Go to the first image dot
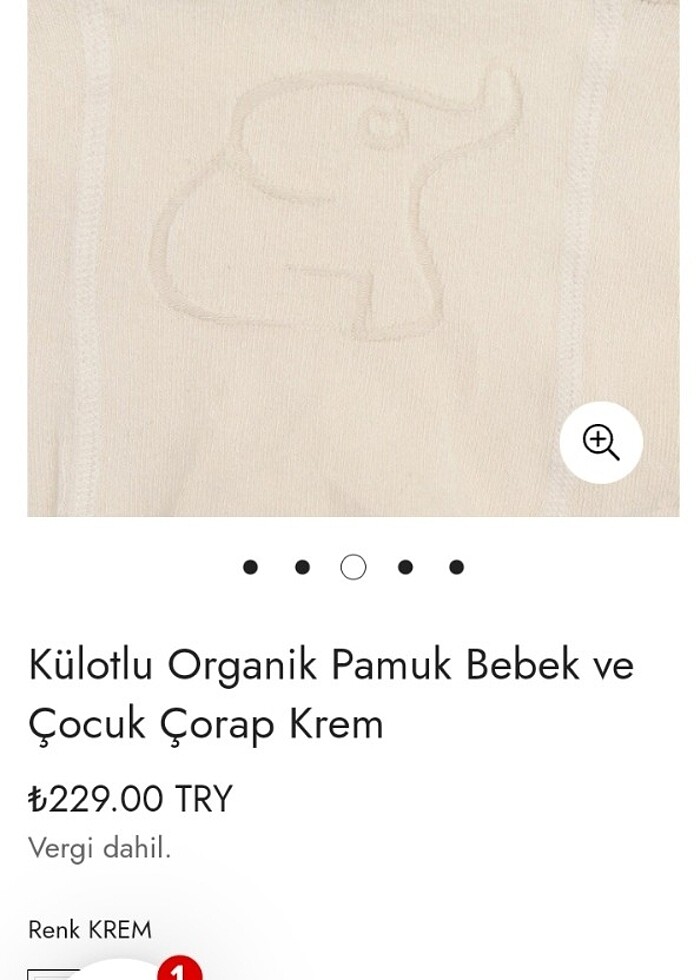 tap(250, 567)
